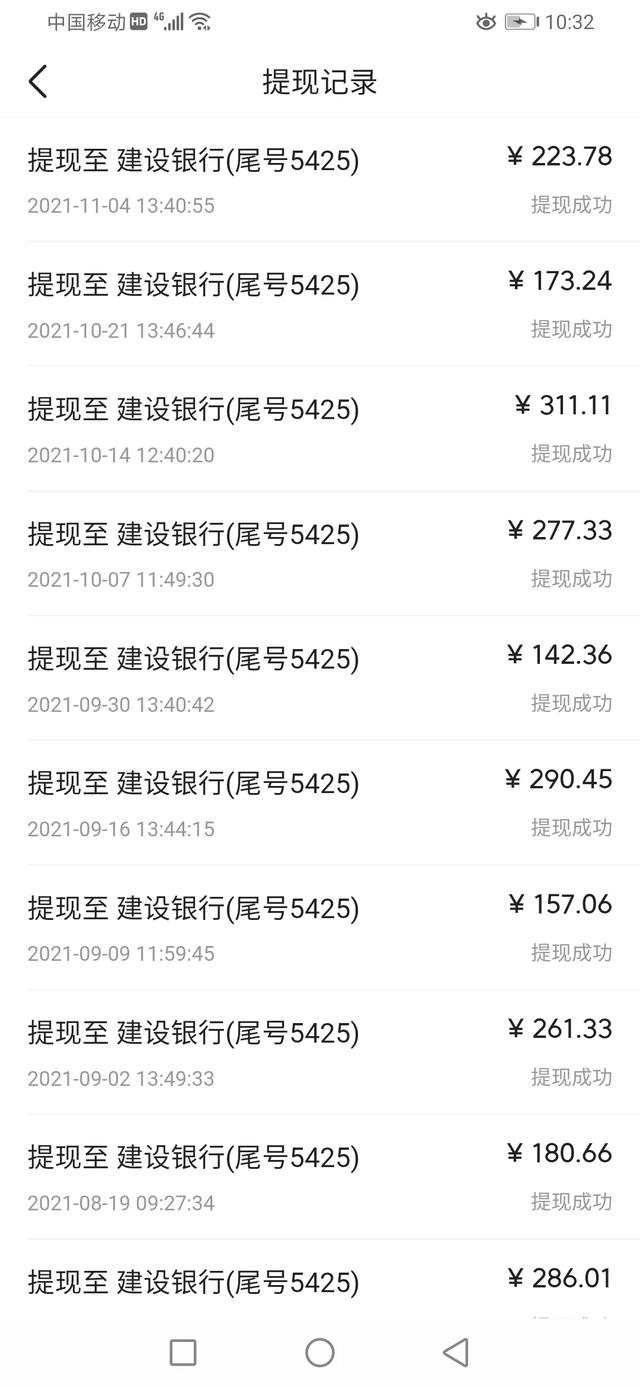
Task: Open the 2021-09-02 withdrawal of ¥261.33
Action: click(320, 1052)
